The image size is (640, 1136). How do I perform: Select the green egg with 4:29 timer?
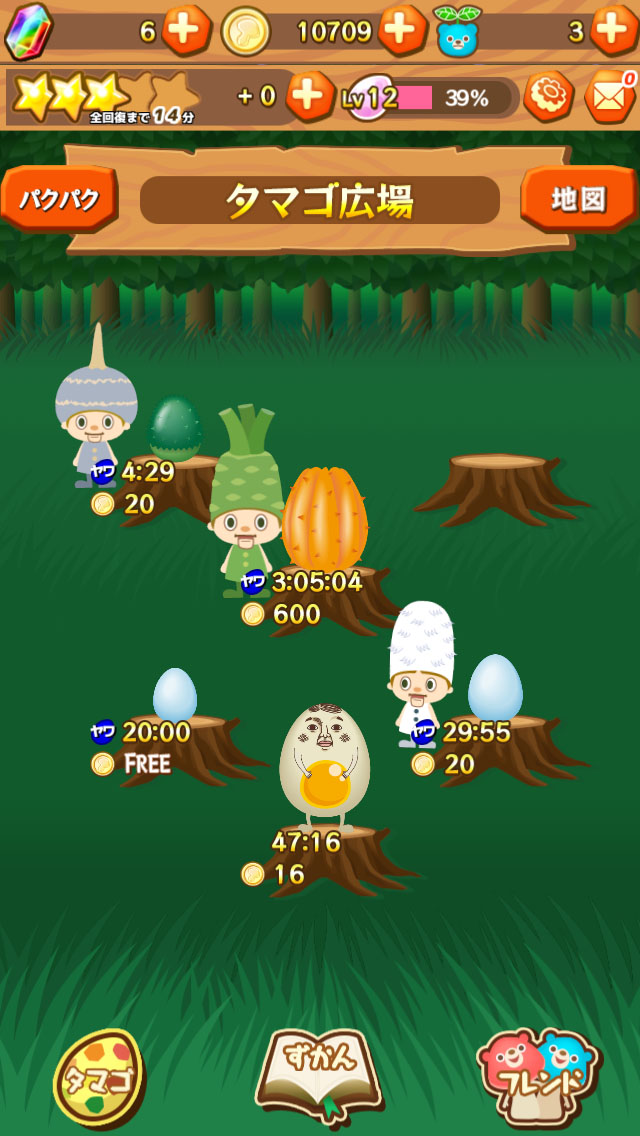click(175, 429)
